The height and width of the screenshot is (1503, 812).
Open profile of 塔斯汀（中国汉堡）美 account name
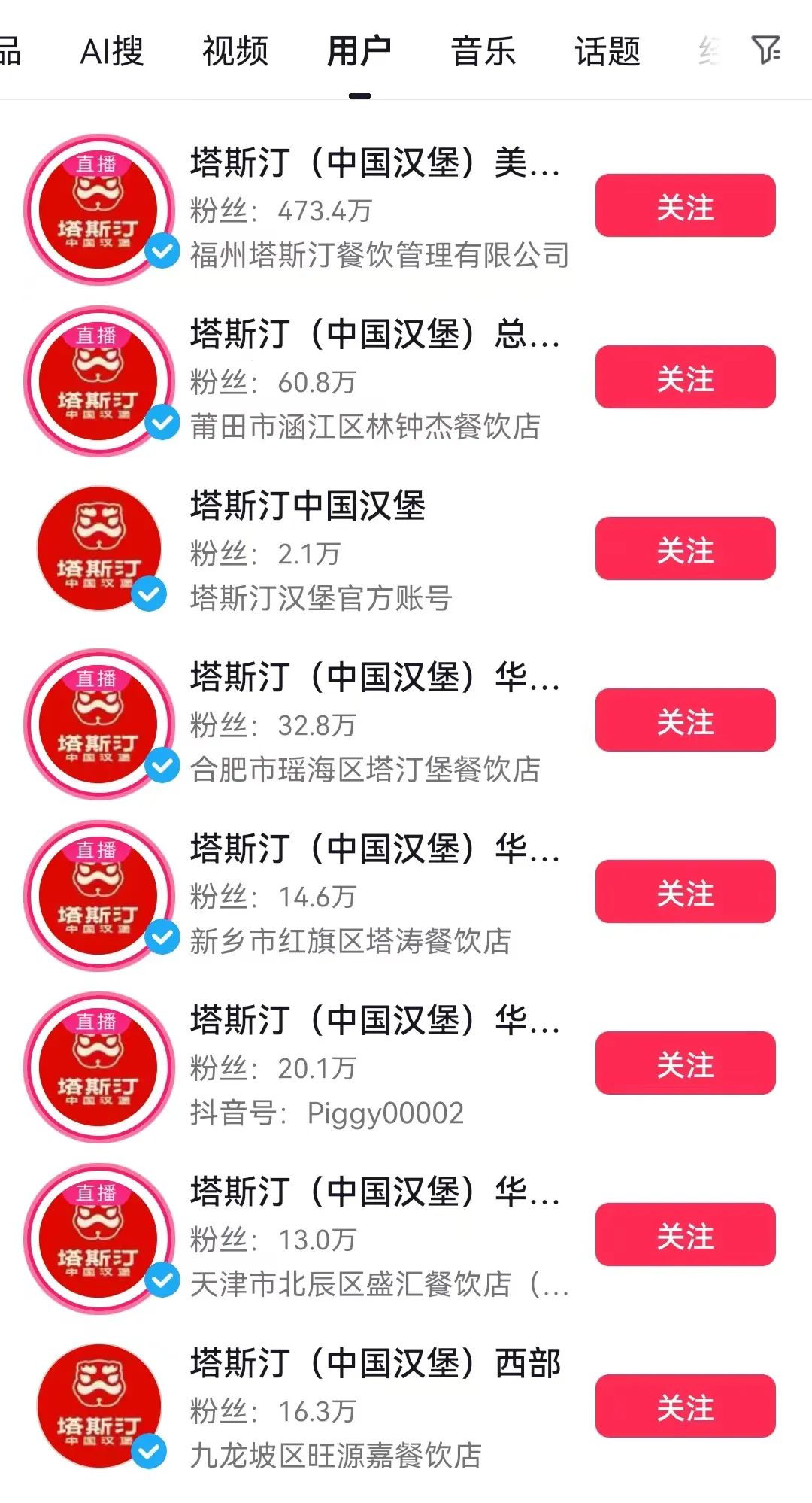point(372,167)
